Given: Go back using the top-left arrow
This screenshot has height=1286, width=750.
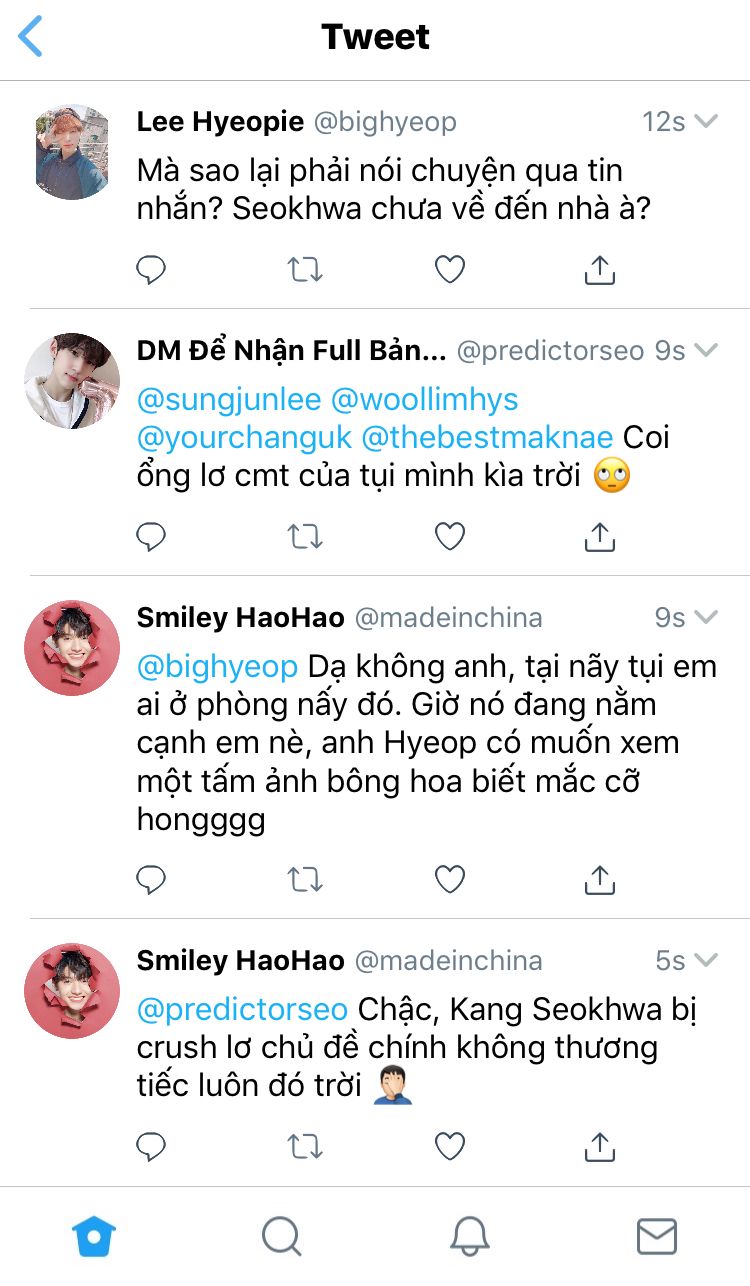Looking at the screenshot, I should click(x=31, y=37).
